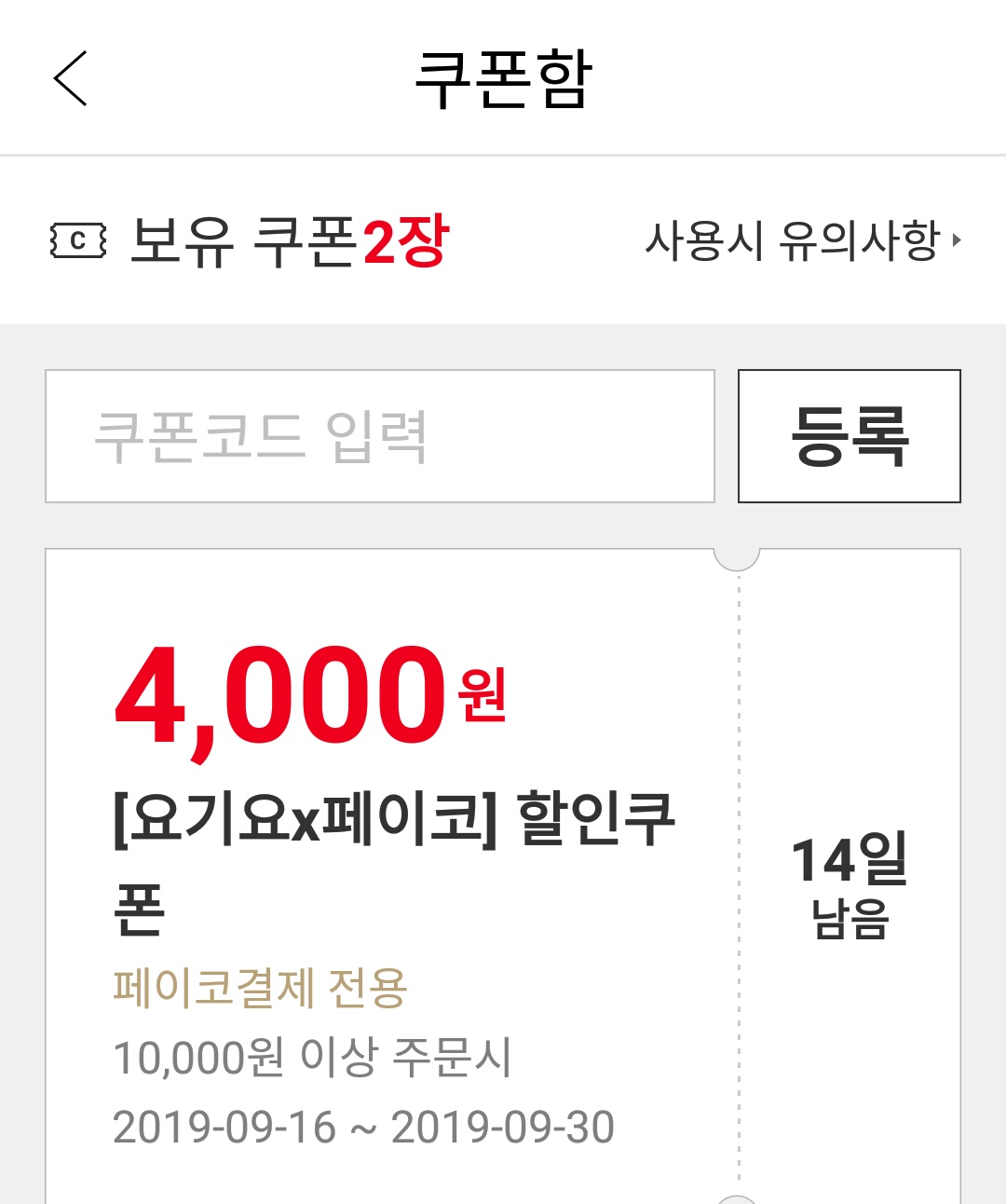Focus the 쿠폰코드 입력 field
Image resolution: width=1006 pixels, height=1204 pixels.
380,436
